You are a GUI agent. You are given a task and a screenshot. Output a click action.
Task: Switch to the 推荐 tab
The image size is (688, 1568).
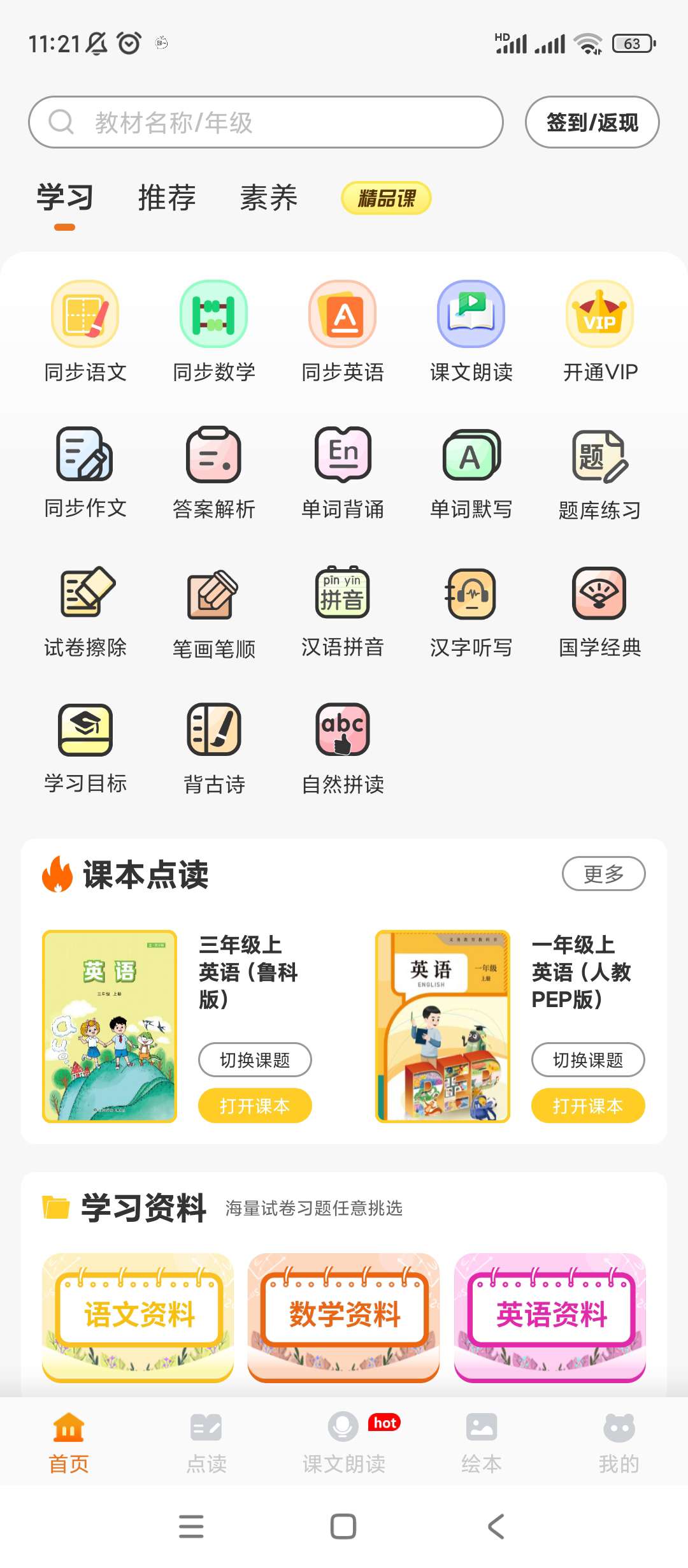tap(167, 198)
